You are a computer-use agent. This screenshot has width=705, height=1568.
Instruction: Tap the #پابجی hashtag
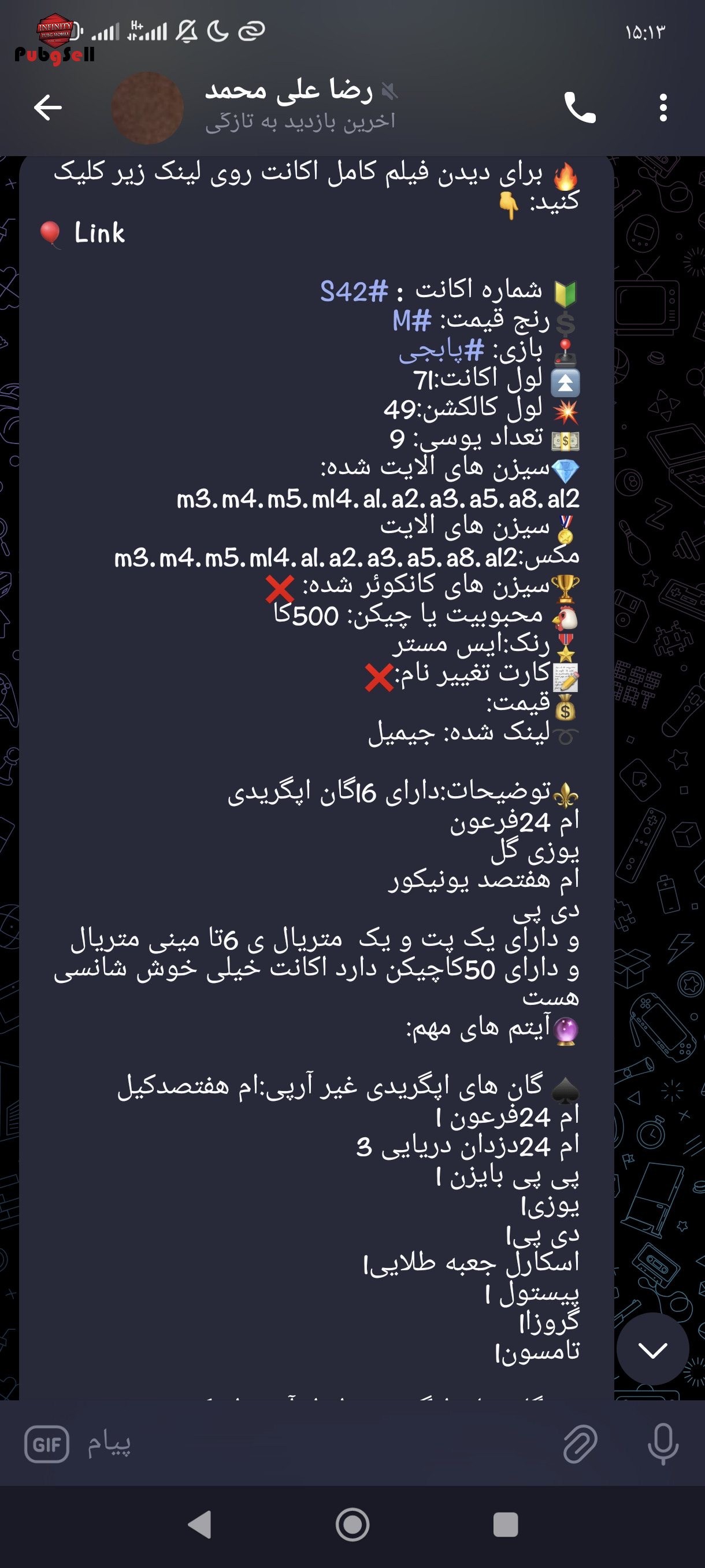pyautogui.click(x=441, y=350)
